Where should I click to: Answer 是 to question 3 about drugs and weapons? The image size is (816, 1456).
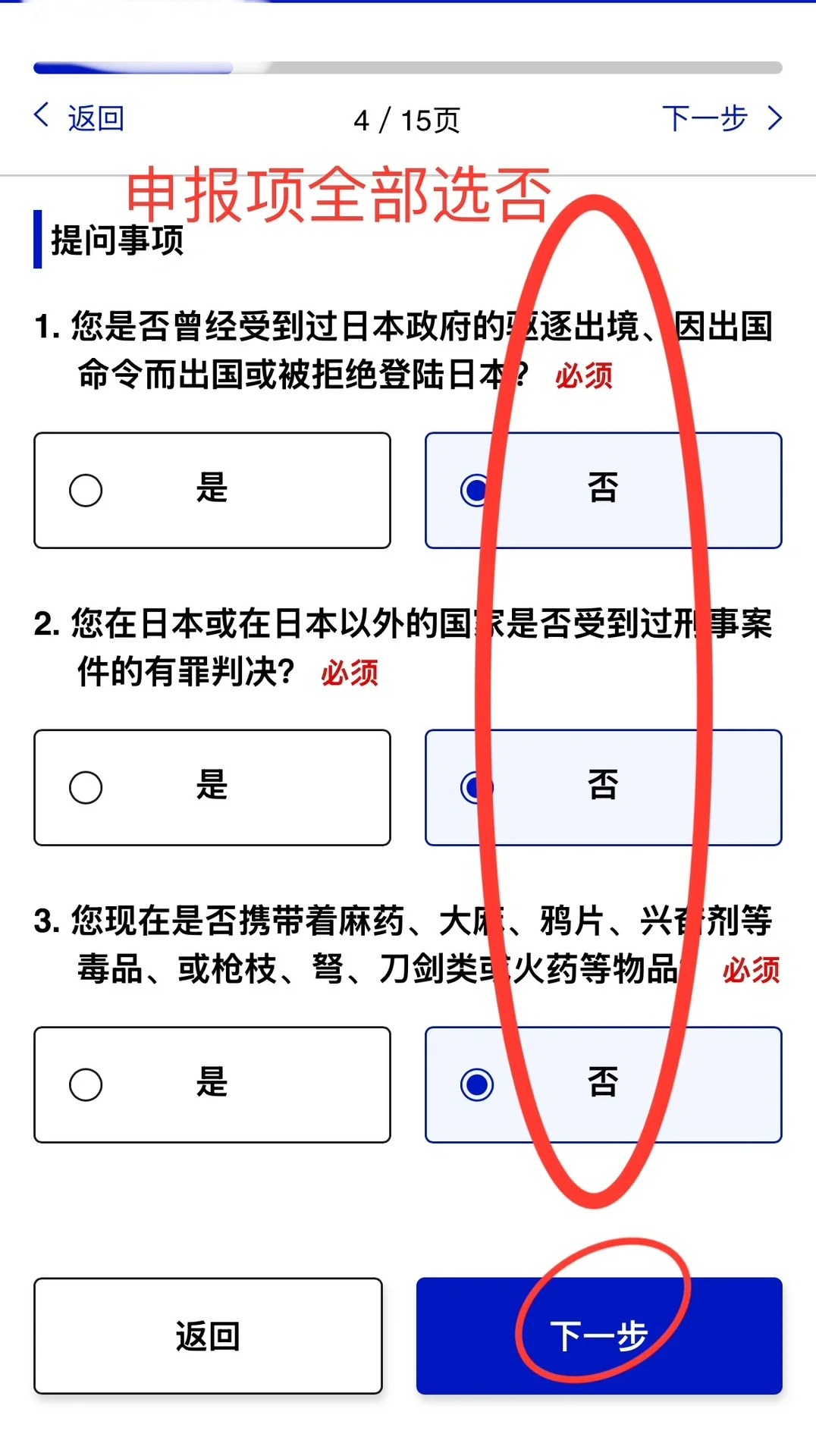point(212,1084)
